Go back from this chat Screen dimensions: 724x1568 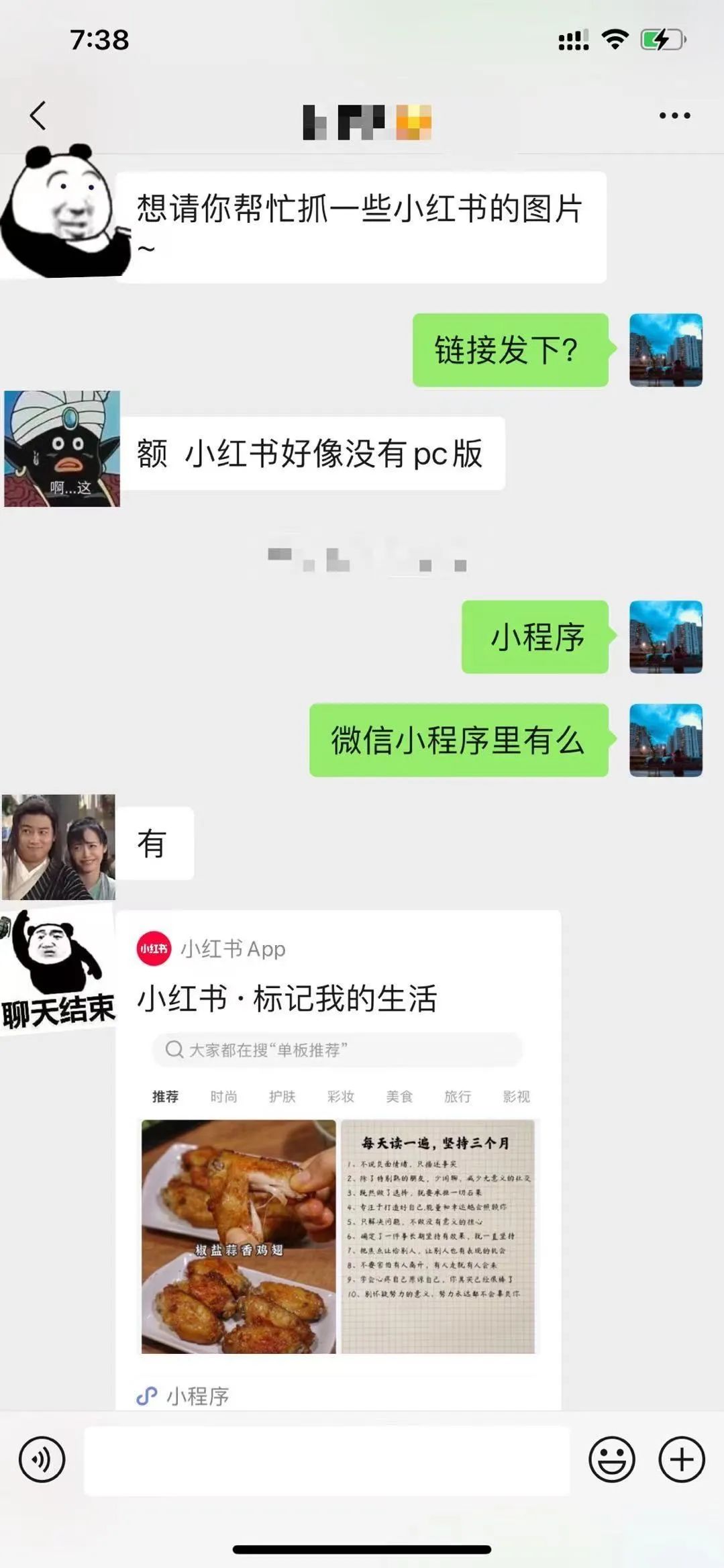pos(38,115)
